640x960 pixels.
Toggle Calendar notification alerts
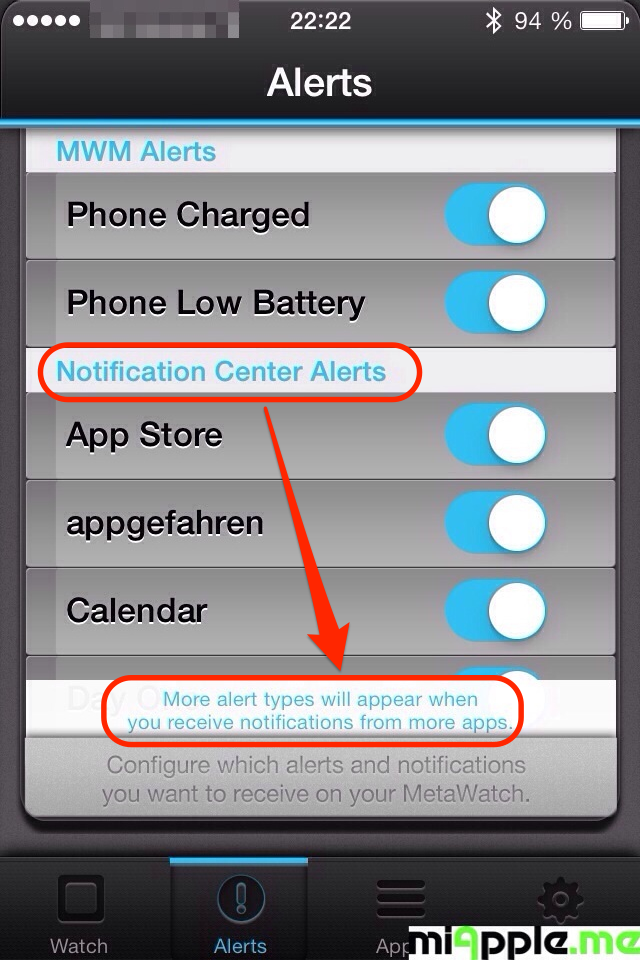497,611
